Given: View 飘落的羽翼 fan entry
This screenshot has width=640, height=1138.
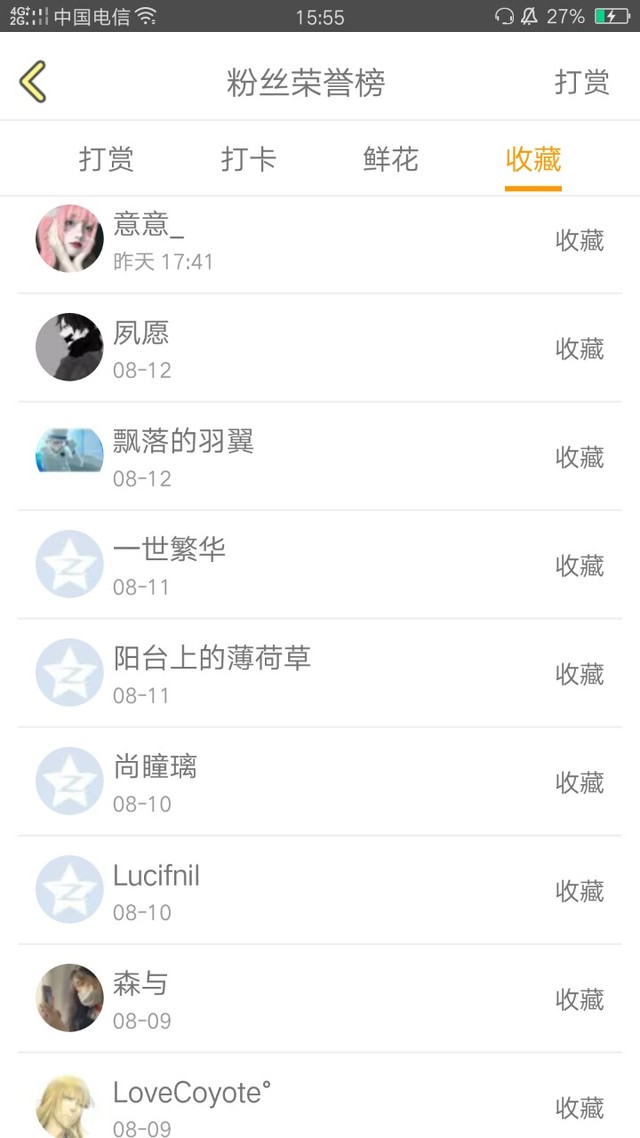Looking at the screenshot, I should pyautogui.click(x=320, y=456).
